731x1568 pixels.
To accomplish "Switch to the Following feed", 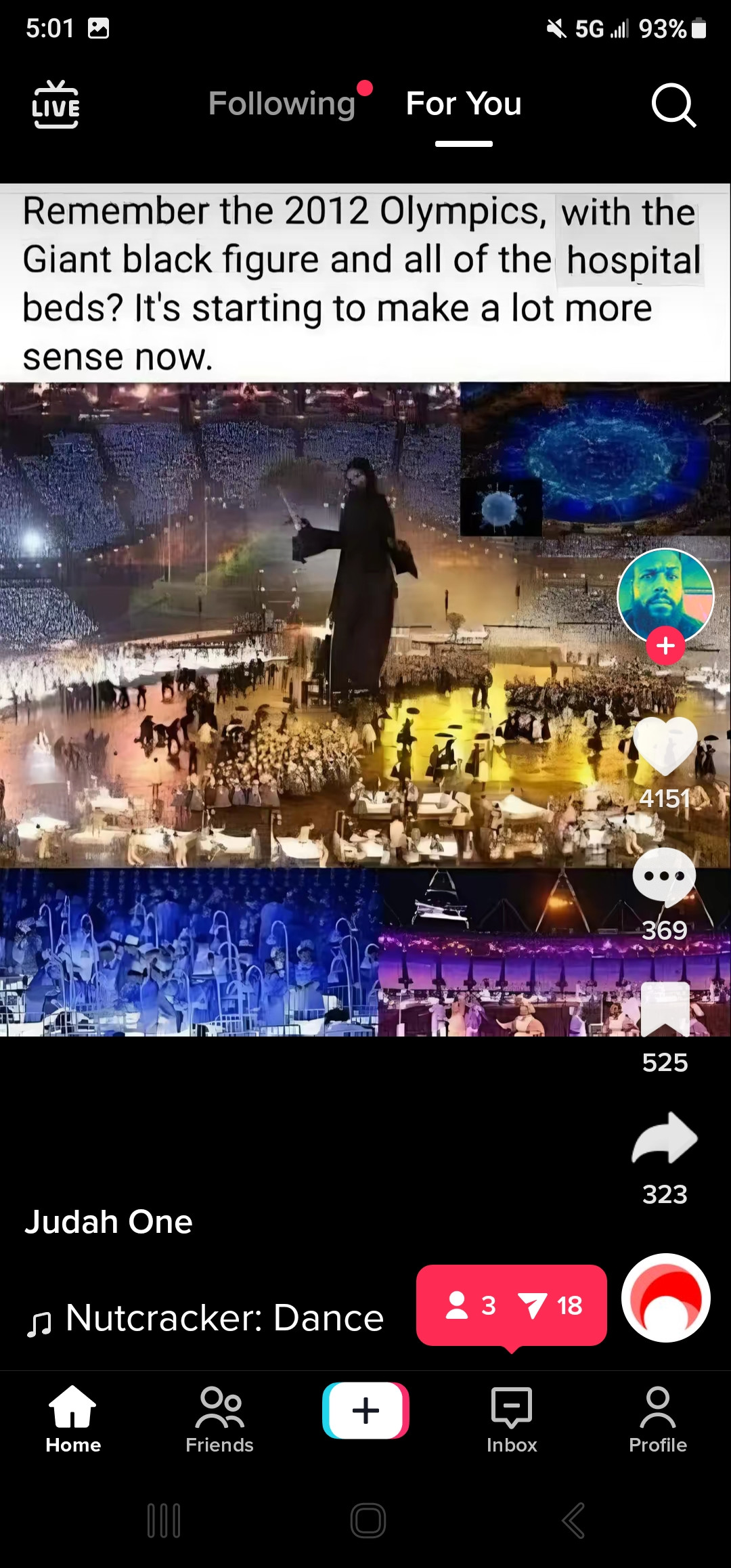I will 282,104.
